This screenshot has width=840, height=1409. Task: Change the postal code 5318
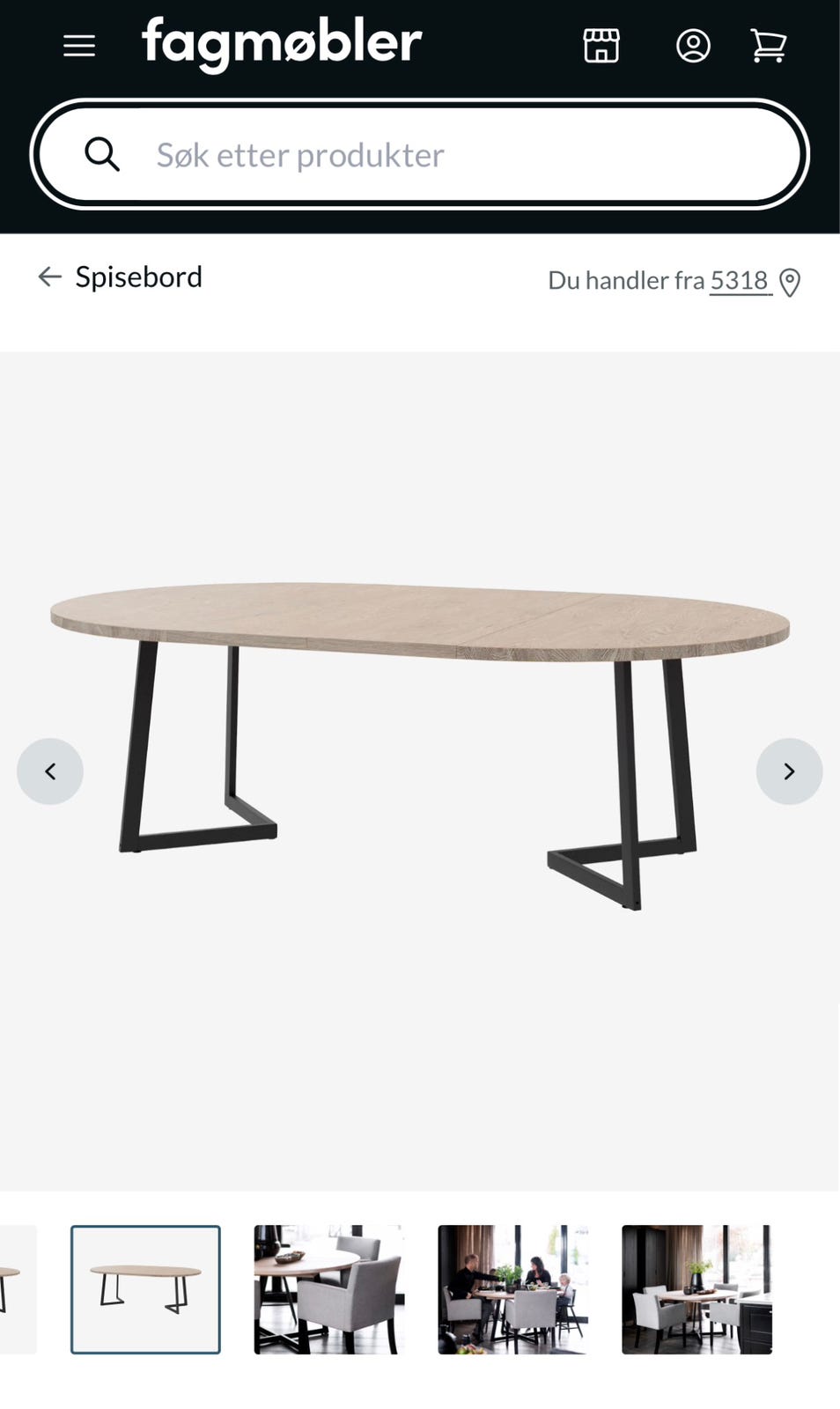[x=741, y=281]
